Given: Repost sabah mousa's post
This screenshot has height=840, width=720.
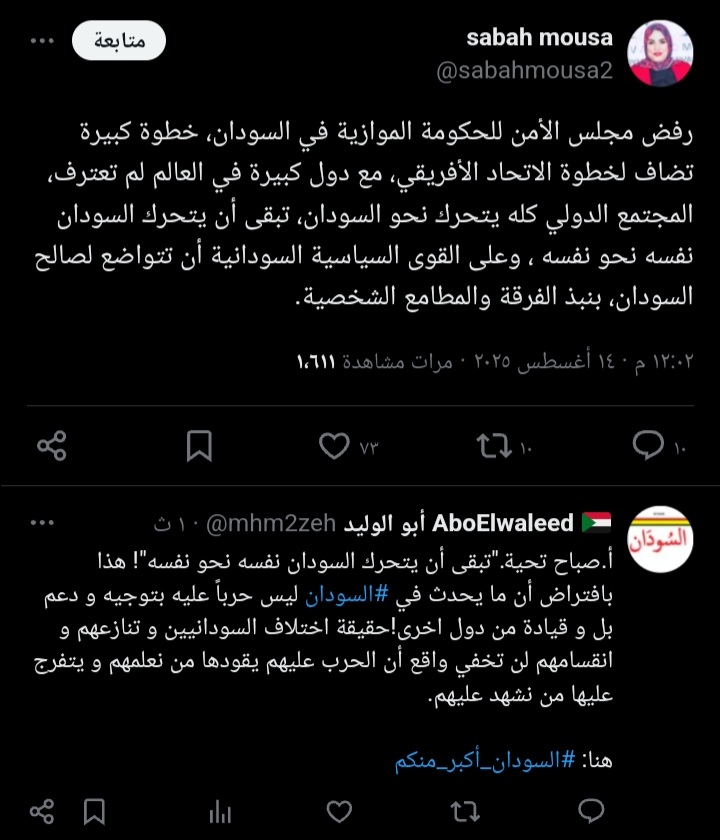Looking at the screenshot, I should pyautogui.click(x=494, y=446).
